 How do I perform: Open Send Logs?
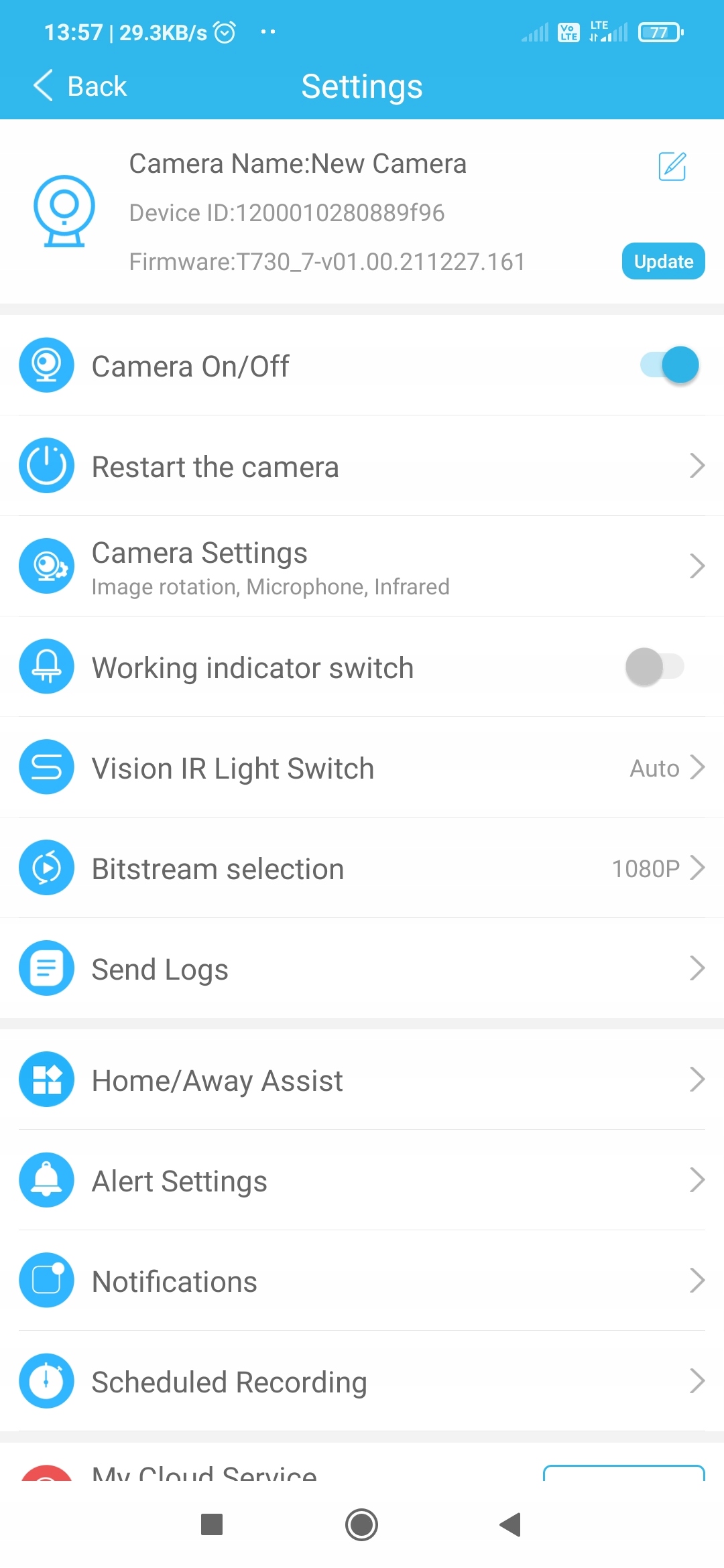tap(362, 969)
